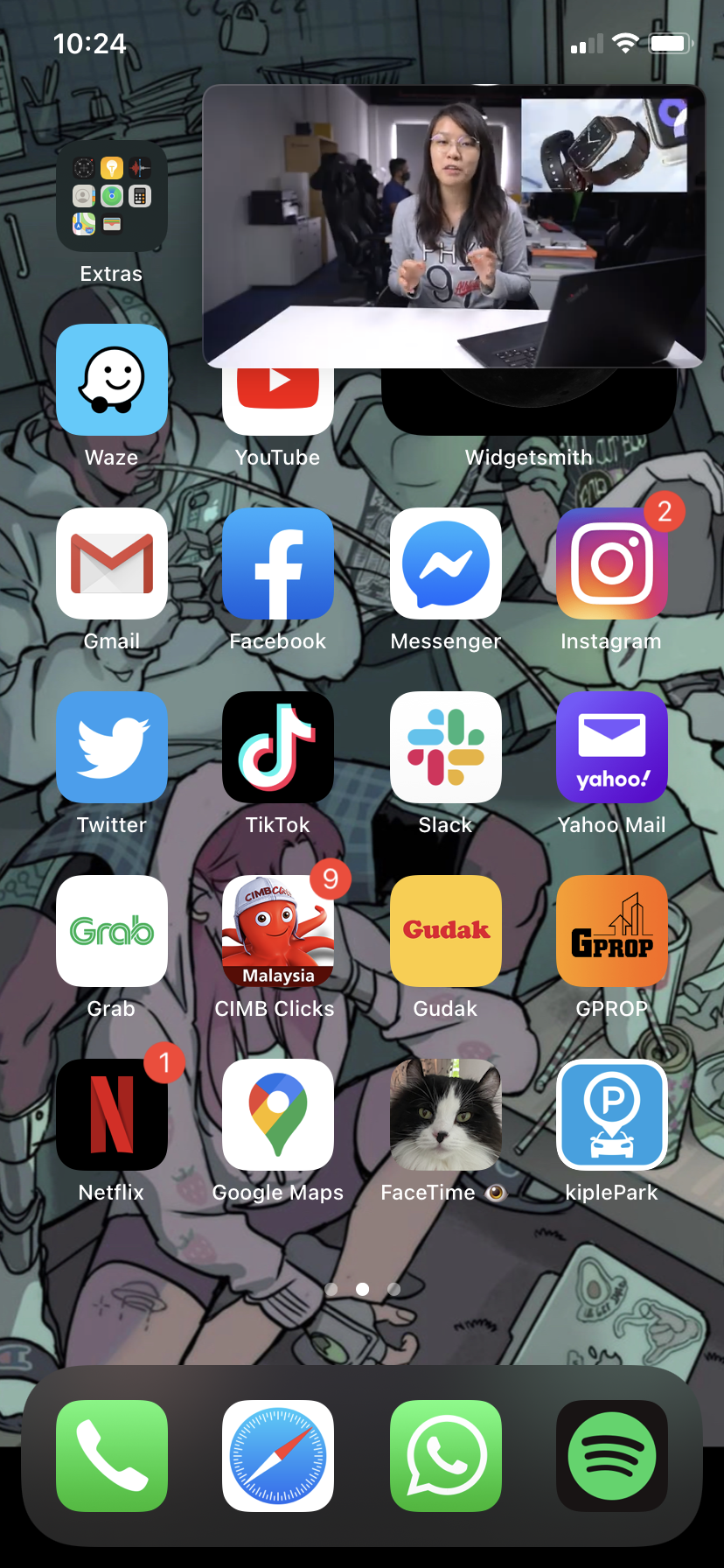Open the kiplePark app
This screenshot has width=724, height=1568.
(612, 1115)
